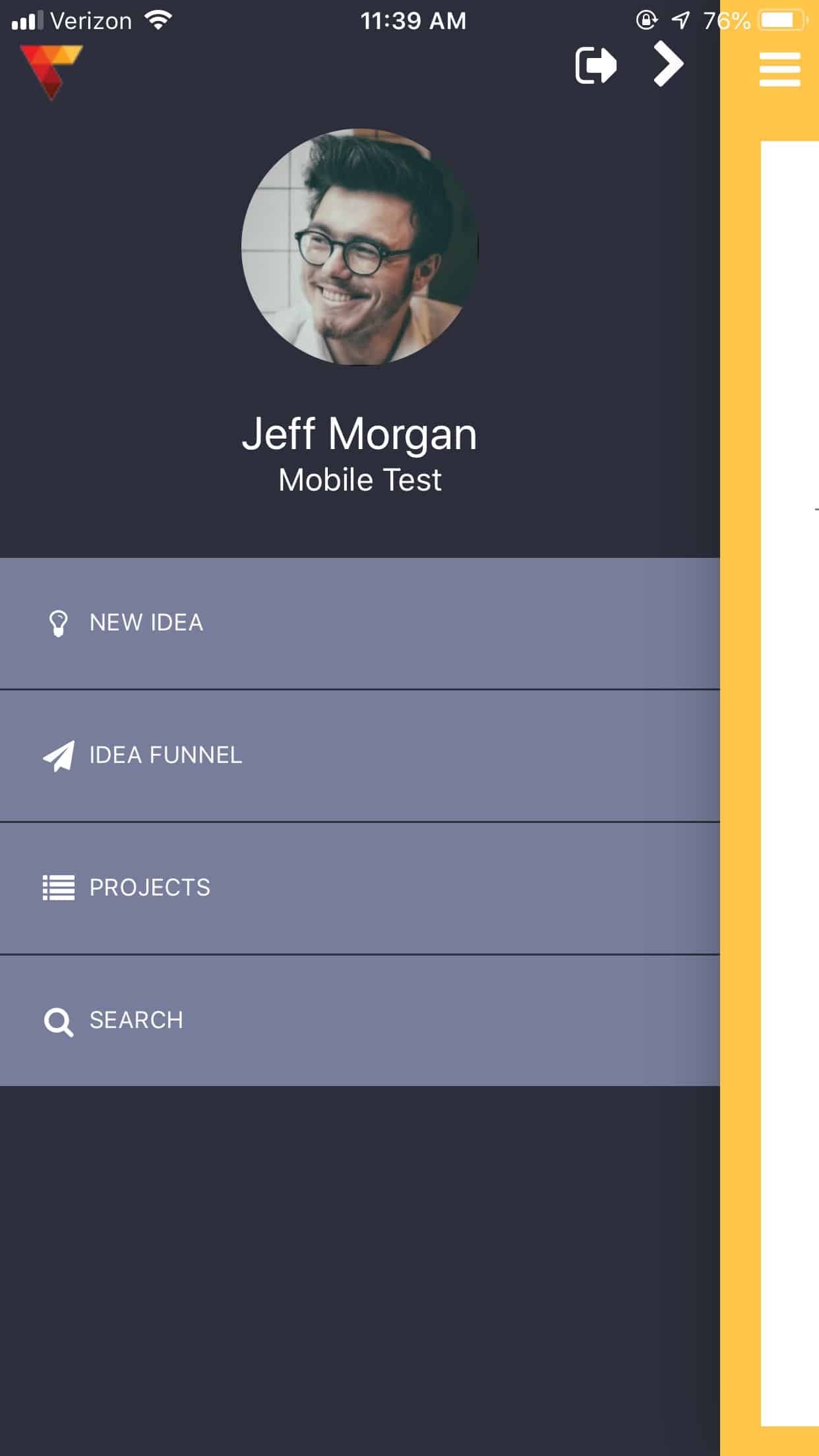Close the drawer with the chevron arrow

pyautogui.click(x=669, y=64)
